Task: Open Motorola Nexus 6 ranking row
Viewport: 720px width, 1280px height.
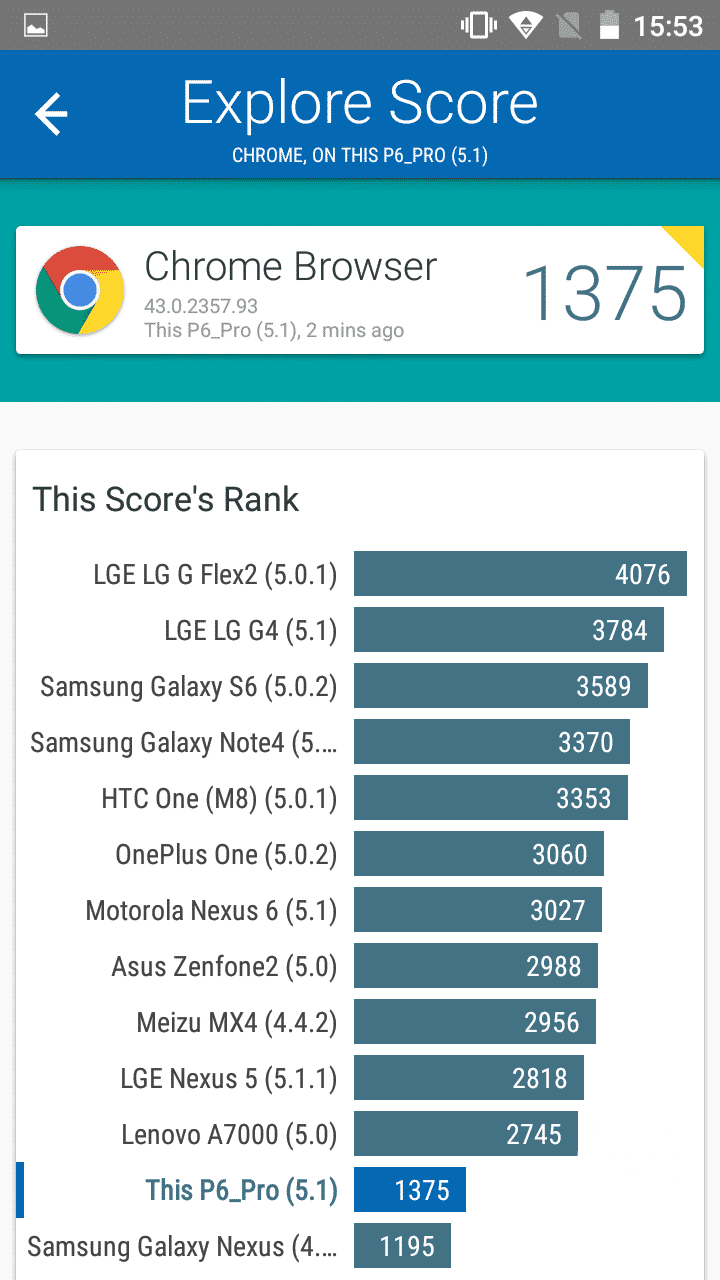Action: [360, 910]
